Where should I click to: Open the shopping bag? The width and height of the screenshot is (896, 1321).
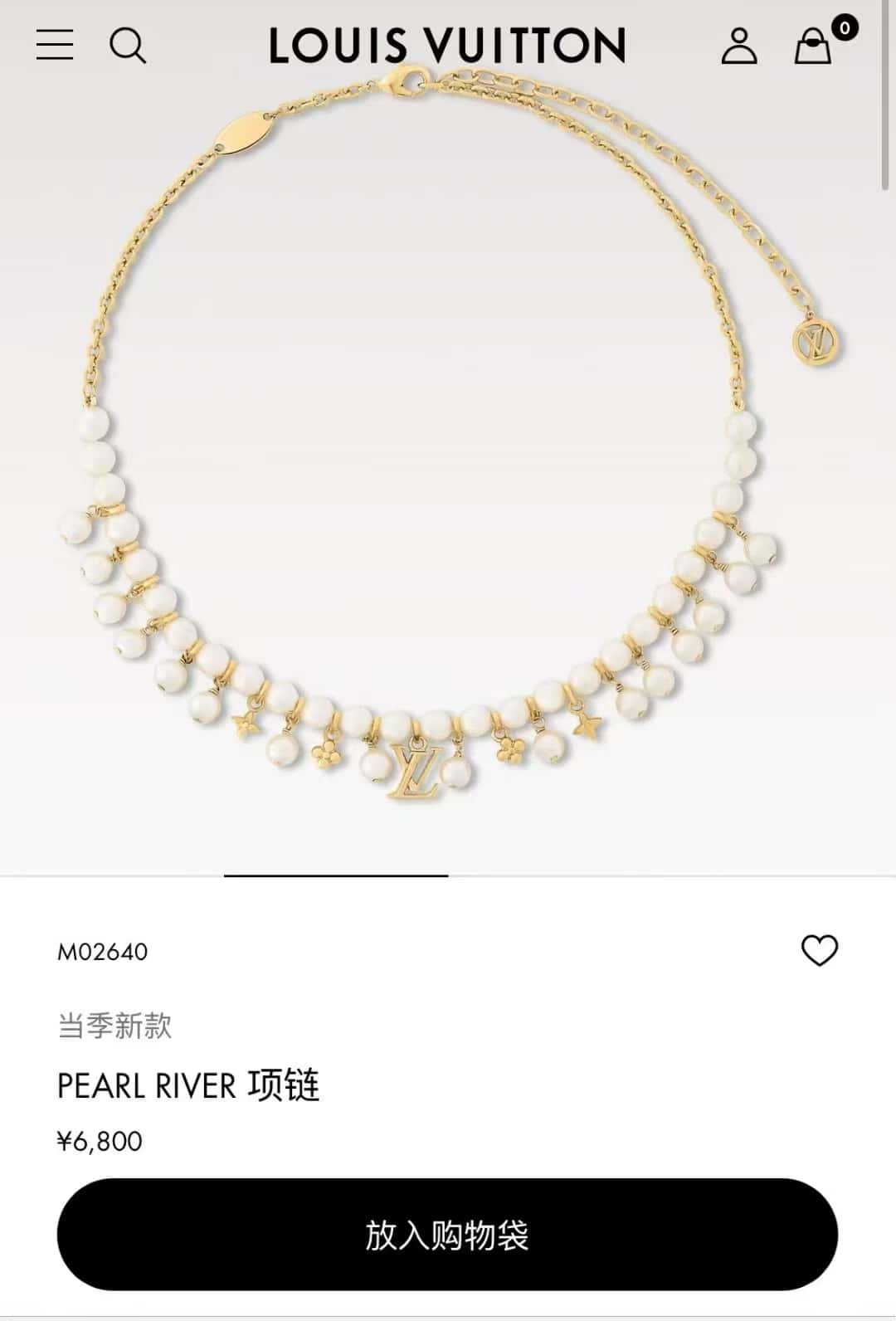click(813, 46)
